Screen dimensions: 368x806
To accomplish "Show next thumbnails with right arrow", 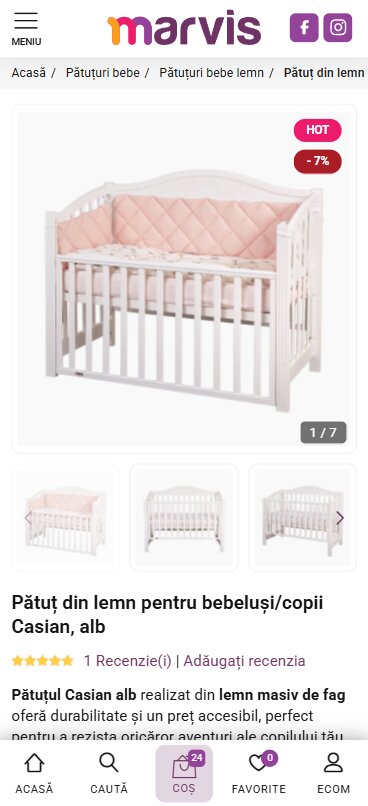I will point(340,518).
